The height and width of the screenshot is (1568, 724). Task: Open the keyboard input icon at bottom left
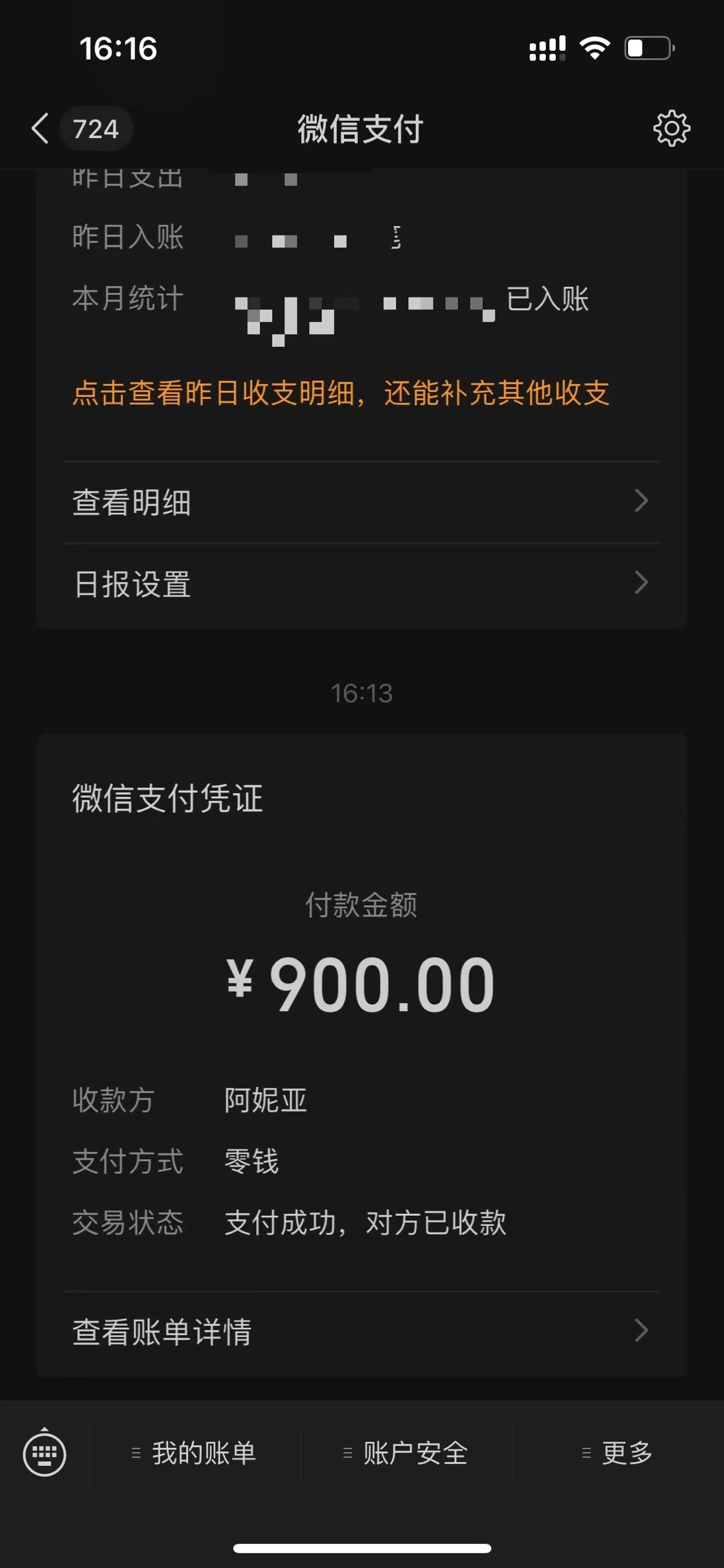click(x=44, y=1452)
